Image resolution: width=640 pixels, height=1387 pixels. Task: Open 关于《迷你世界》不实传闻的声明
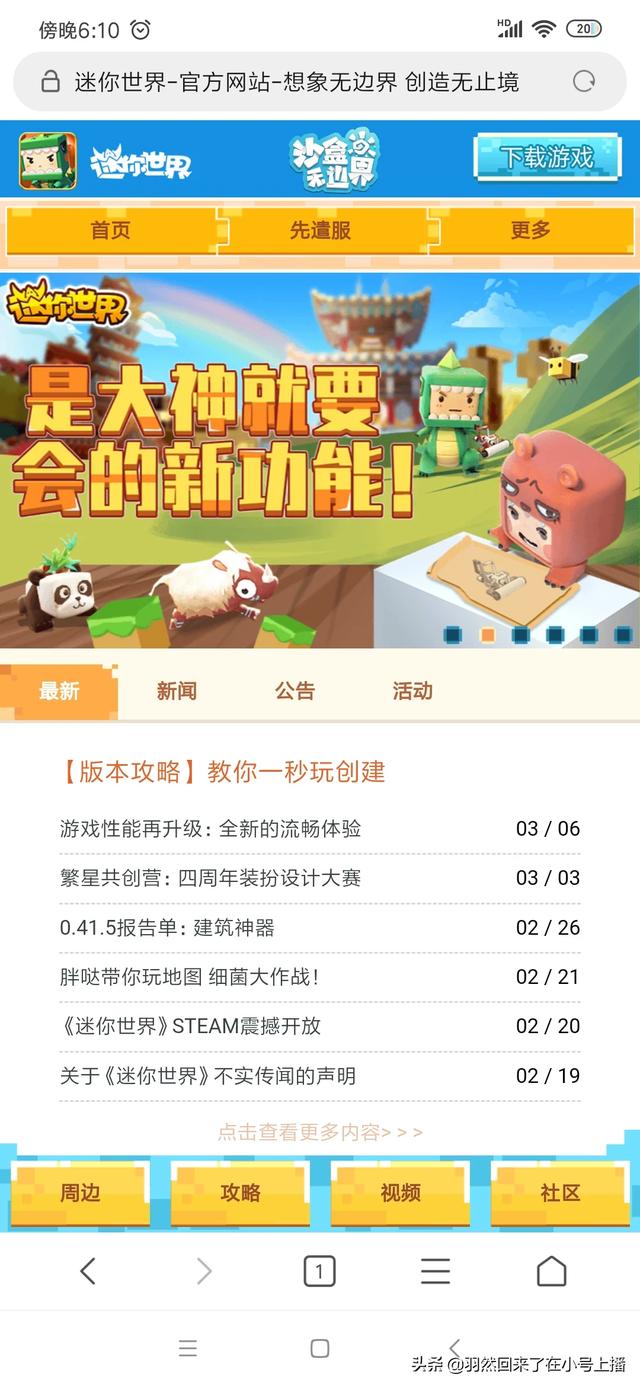pos(207,1076)
